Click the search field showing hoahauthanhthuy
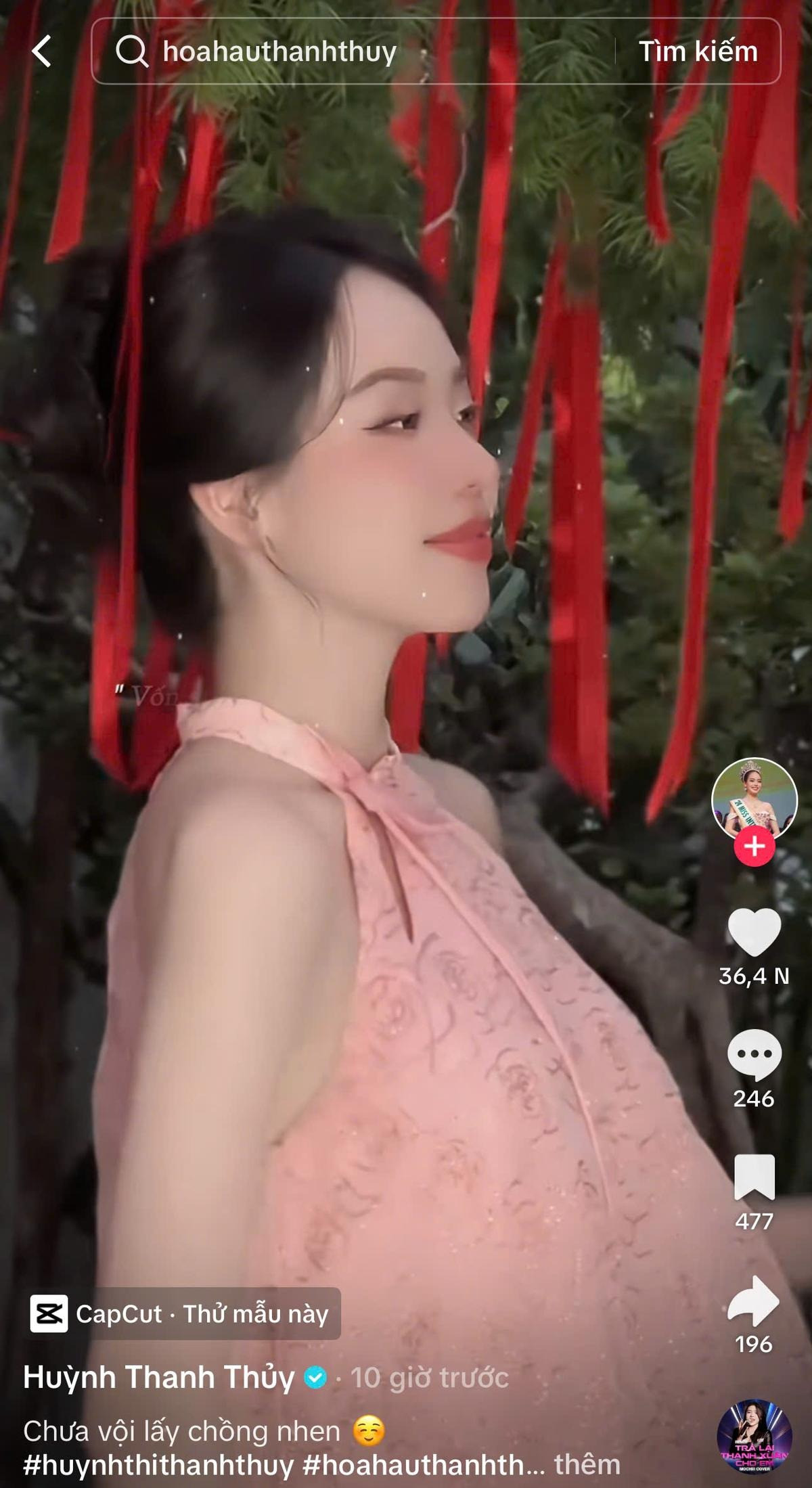 tap(284, 52)
